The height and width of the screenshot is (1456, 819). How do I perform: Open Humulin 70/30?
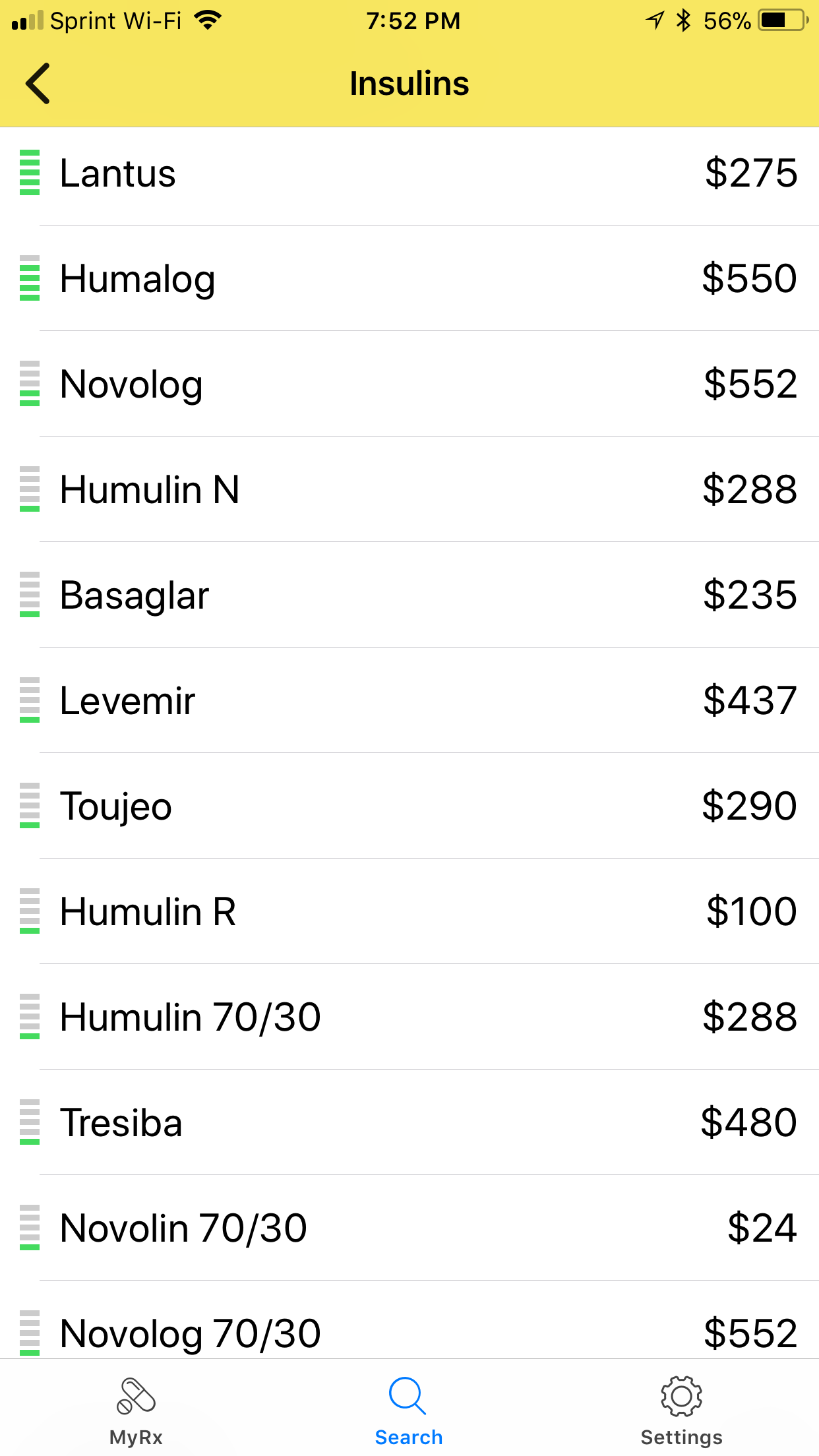[x=409, y=1017]
